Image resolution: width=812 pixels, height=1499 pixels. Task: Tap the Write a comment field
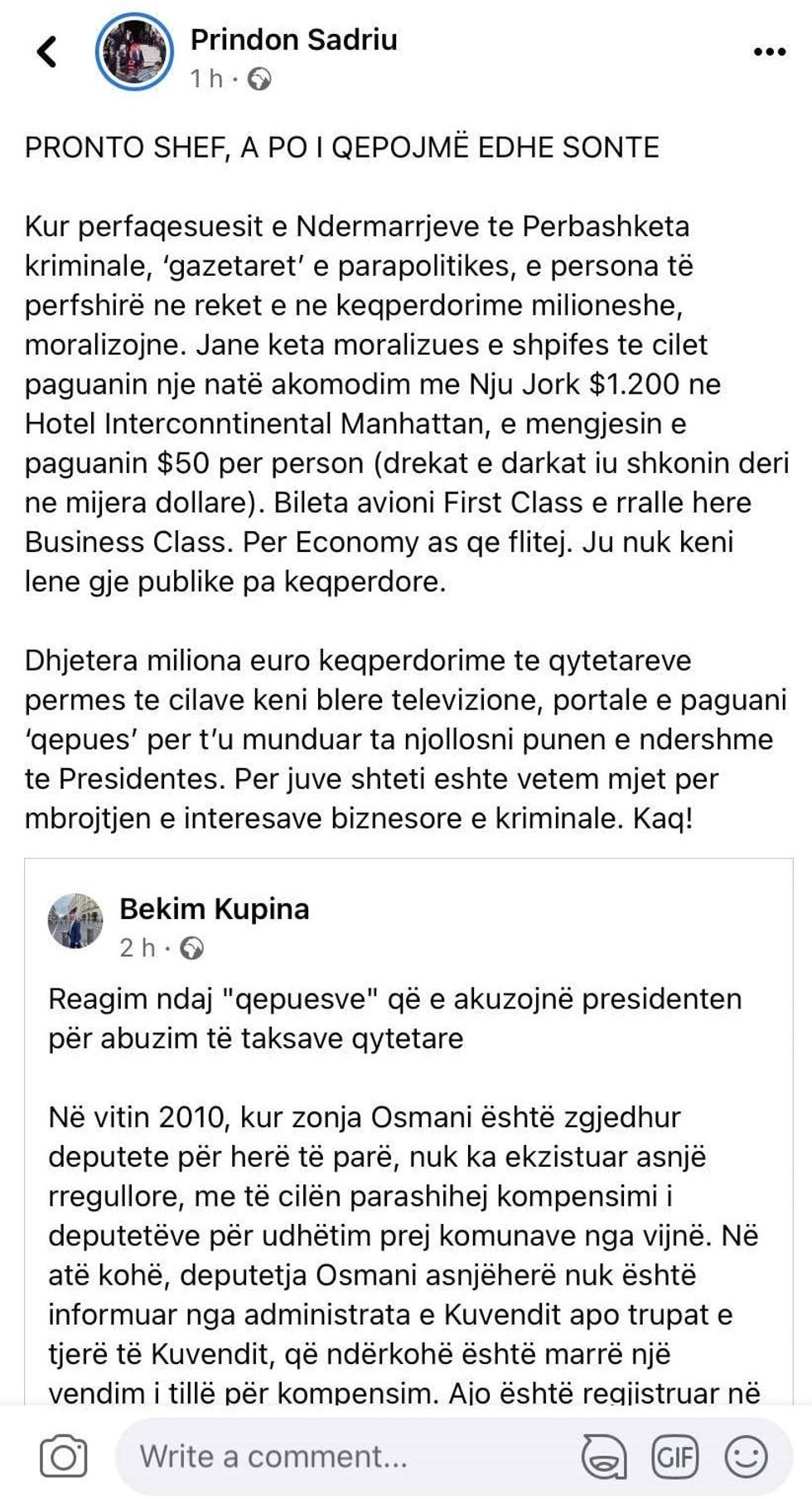pos(331,1456)
